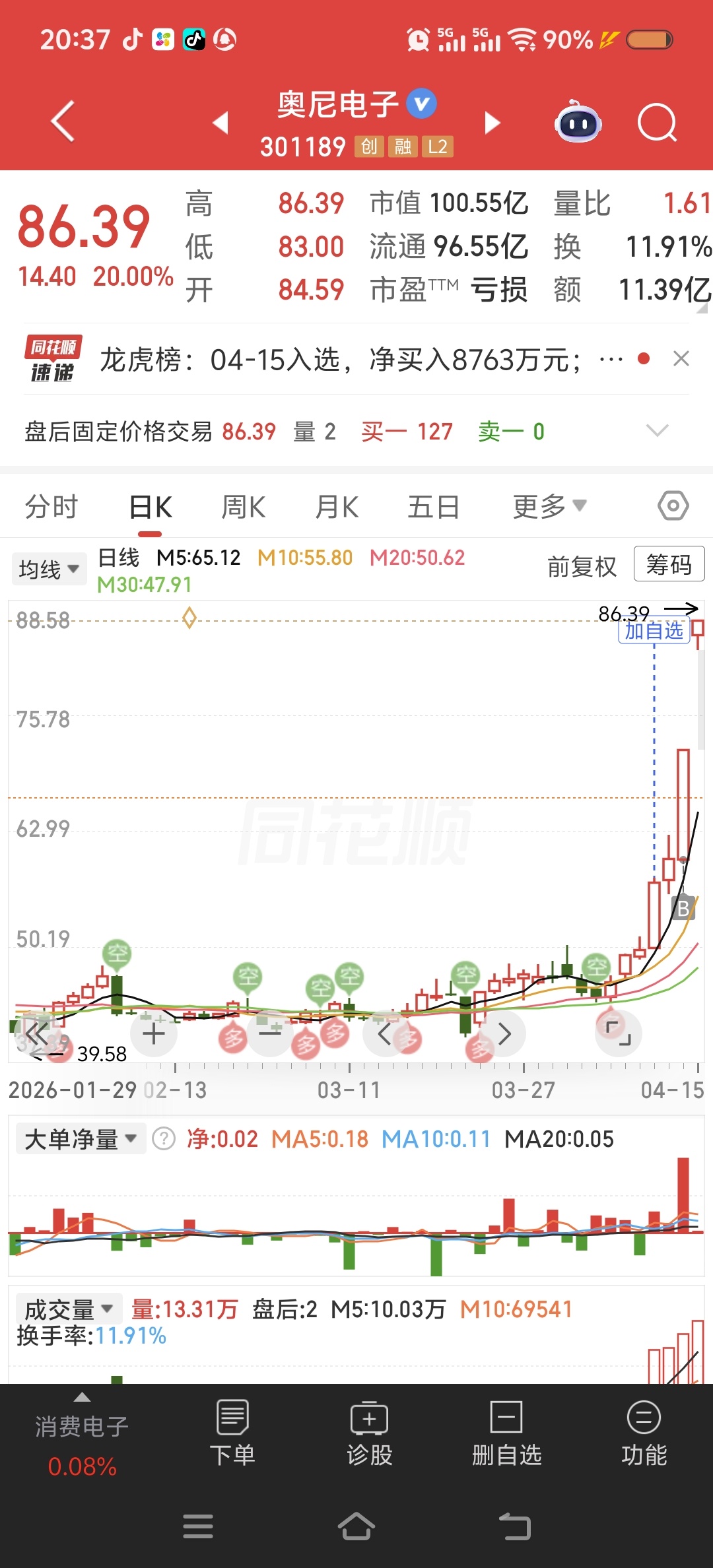Tap the 筹码 button

pyautogui.click(x=668, y=564)
